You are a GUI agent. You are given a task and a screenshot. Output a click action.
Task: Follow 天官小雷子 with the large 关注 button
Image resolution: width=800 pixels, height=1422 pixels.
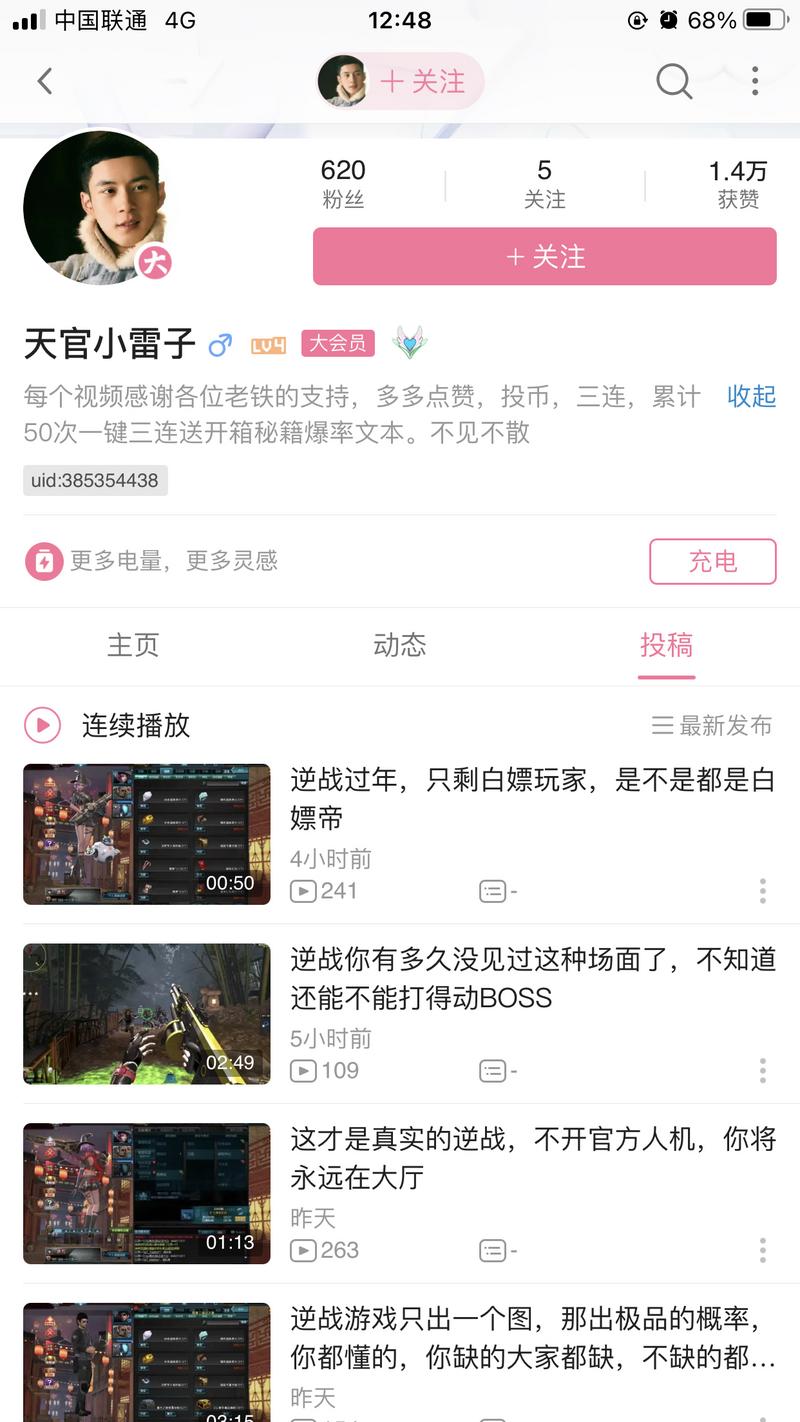pos(544,257)
